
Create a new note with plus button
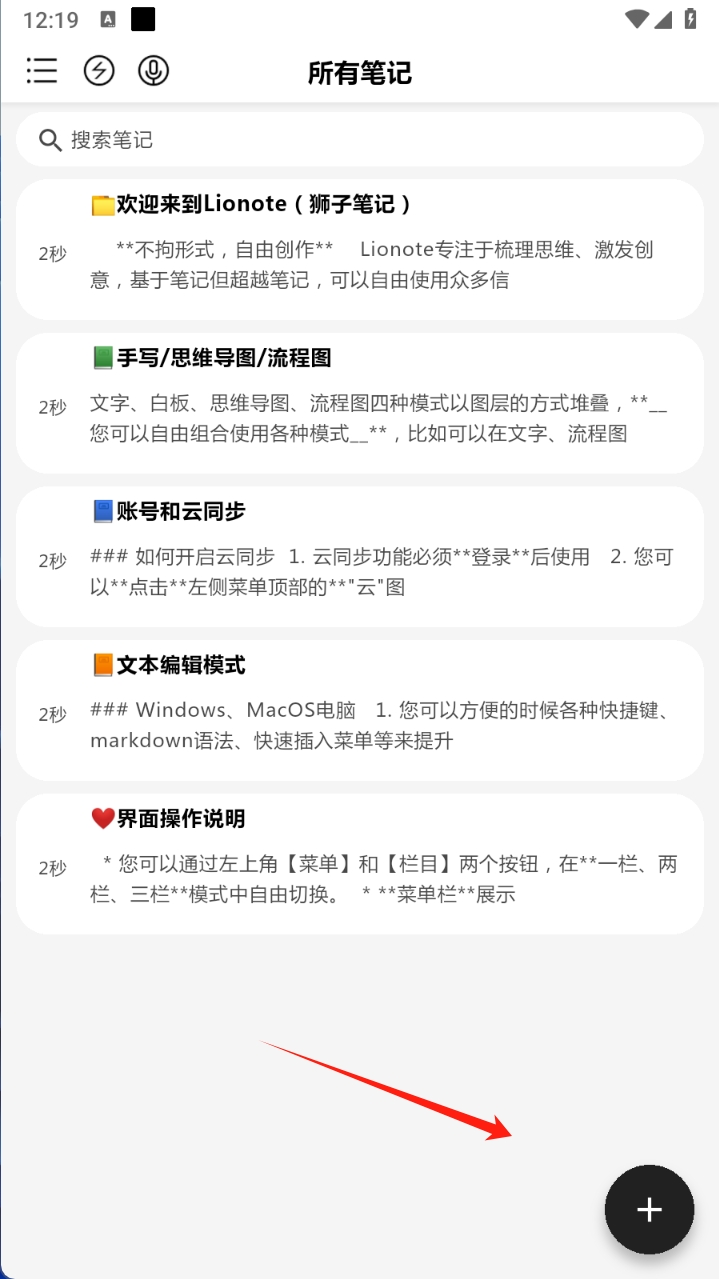click(x=649, y=1209)
